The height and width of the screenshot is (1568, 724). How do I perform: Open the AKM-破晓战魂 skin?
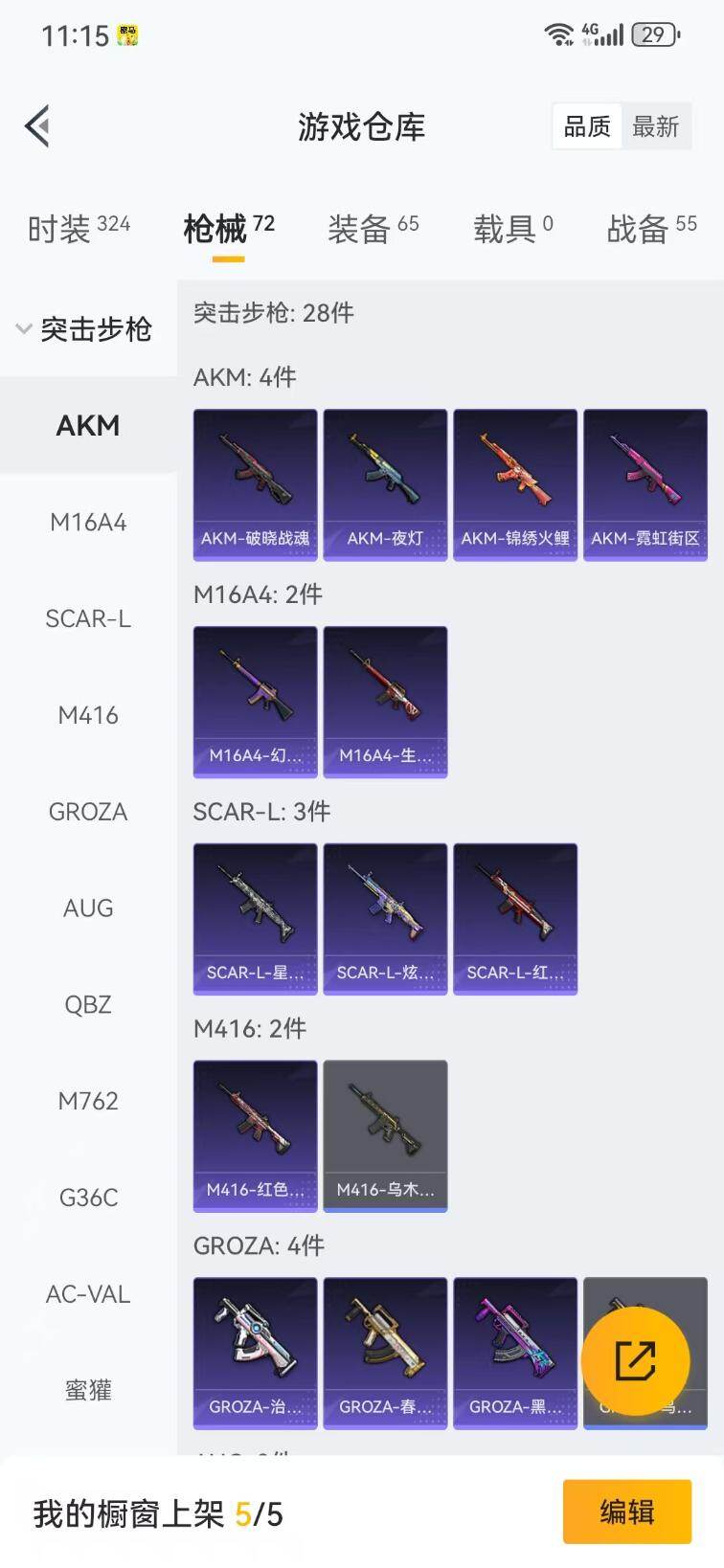[255, 484]
